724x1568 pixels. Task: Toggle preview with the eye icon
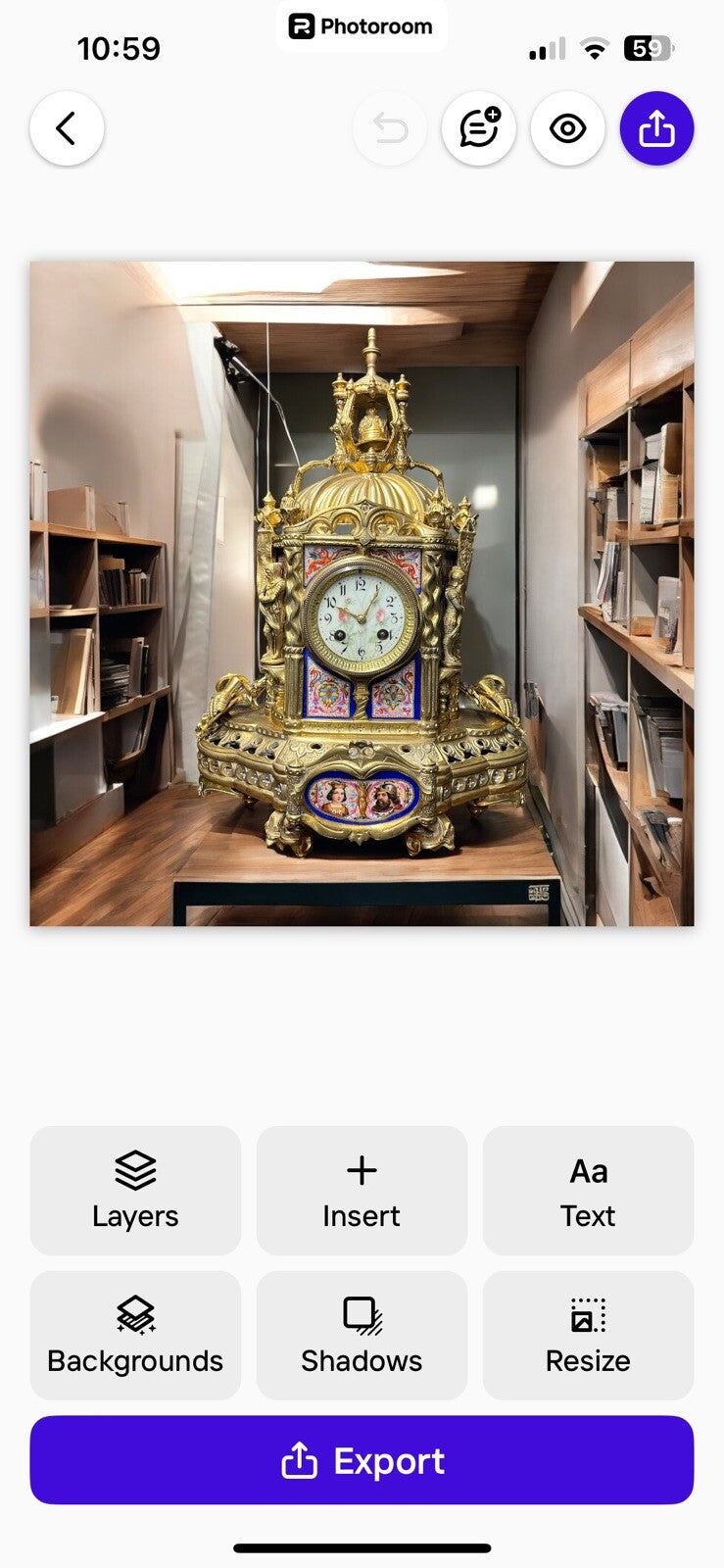567,128
